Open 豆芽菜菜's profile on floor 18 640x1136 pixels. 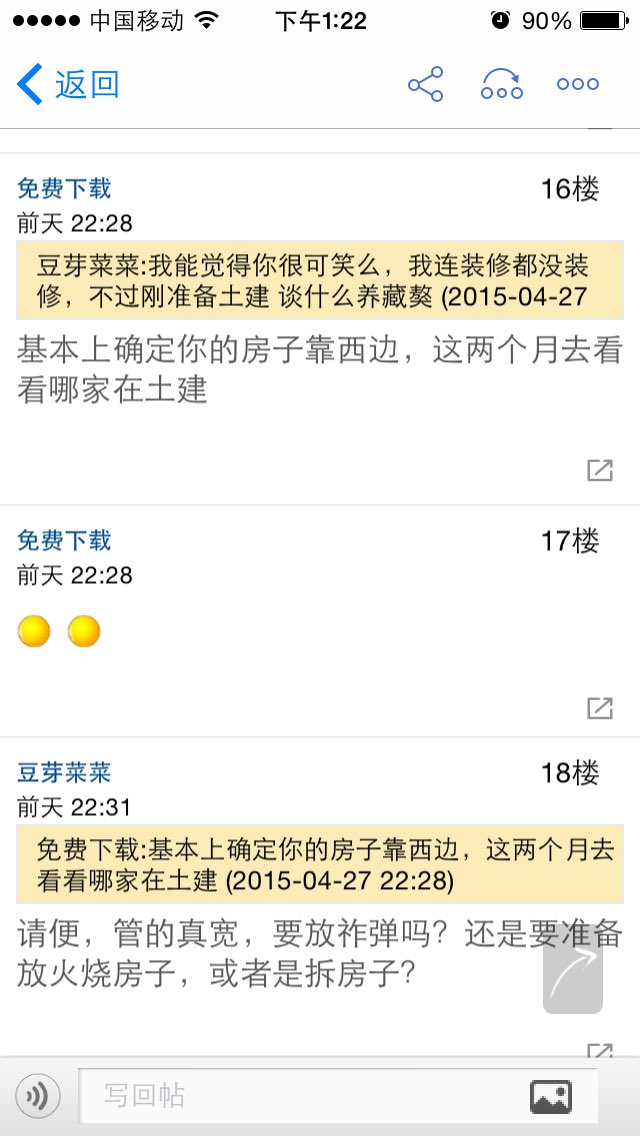tap(64, 772)
